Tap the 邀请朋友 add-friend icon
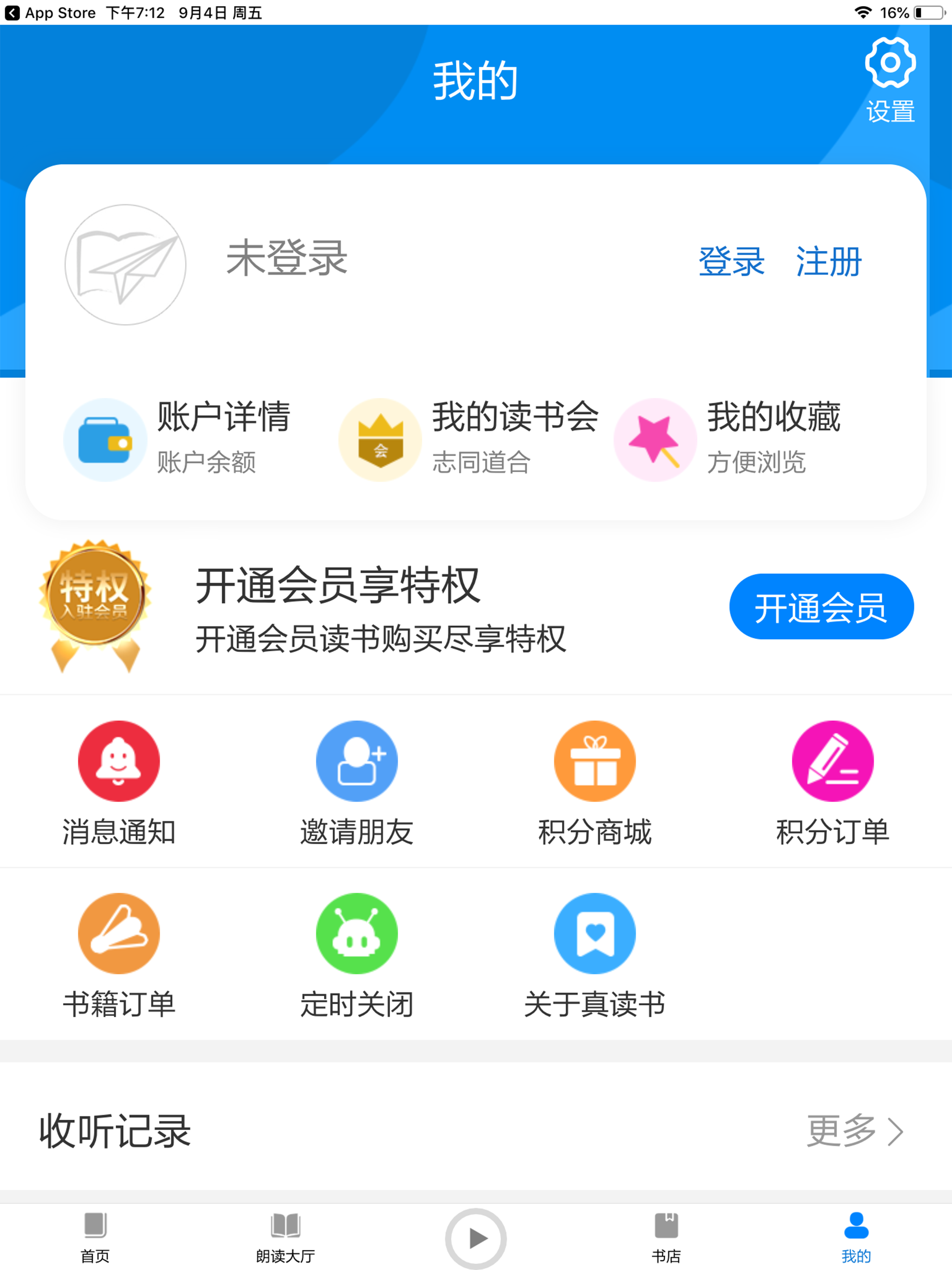This screenshot has height=1270, width=952. point(357,760)
